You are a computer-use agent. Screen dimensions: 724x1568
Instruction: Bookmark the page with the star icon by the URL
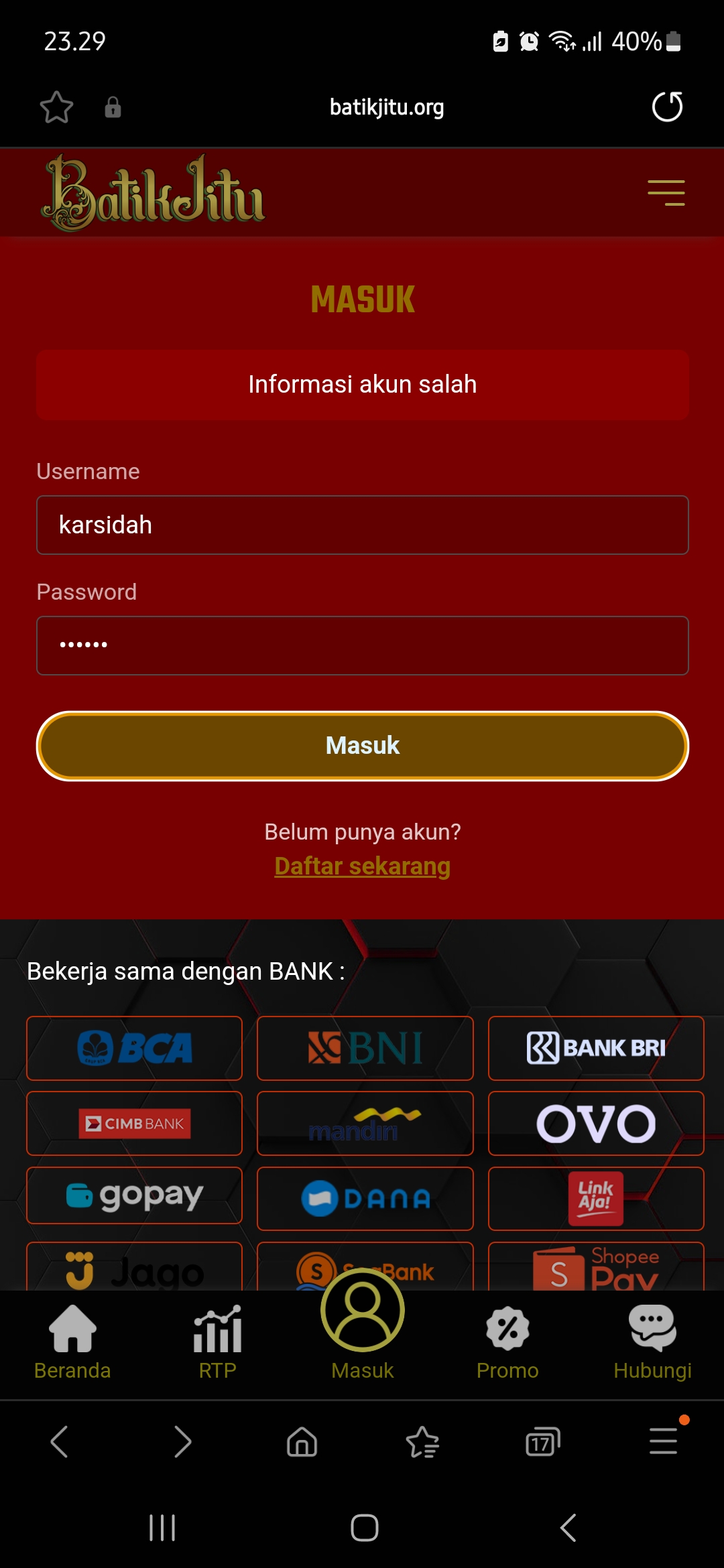pyautogui.click(x=56, y=107)
